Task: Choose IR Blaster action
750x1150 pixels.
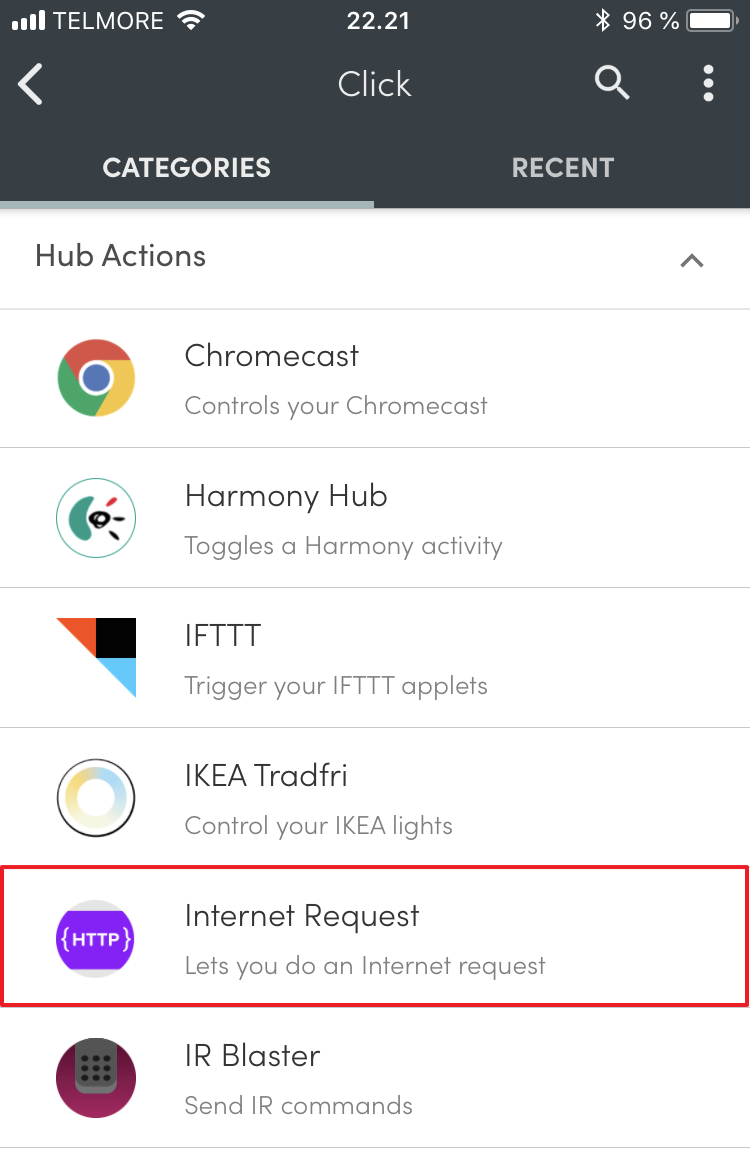Action: (x=375, y=1078)
